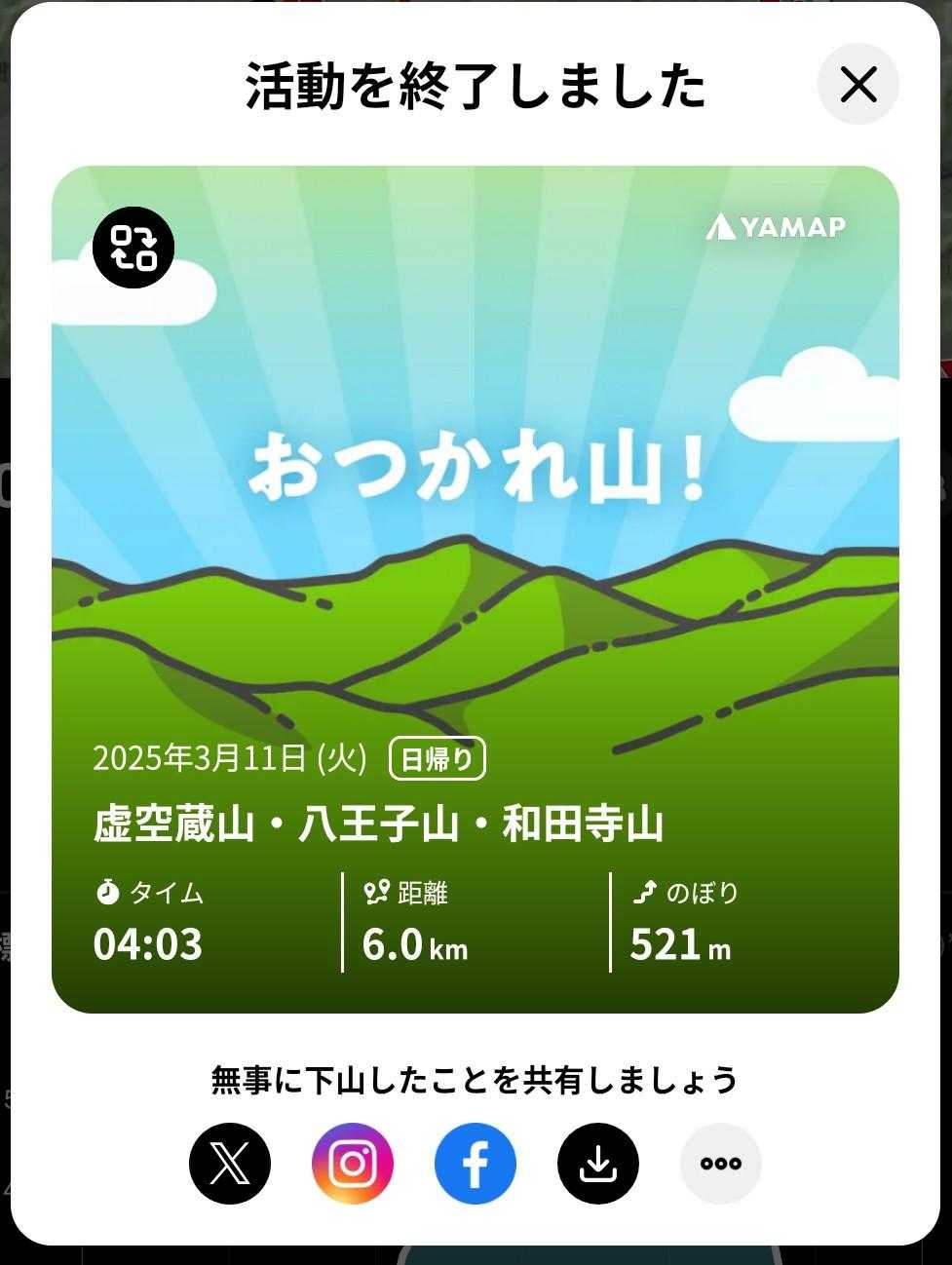952x1265 pixels.
Task: Share the activity to Instagram
Action: click(x=353, y=1164)
